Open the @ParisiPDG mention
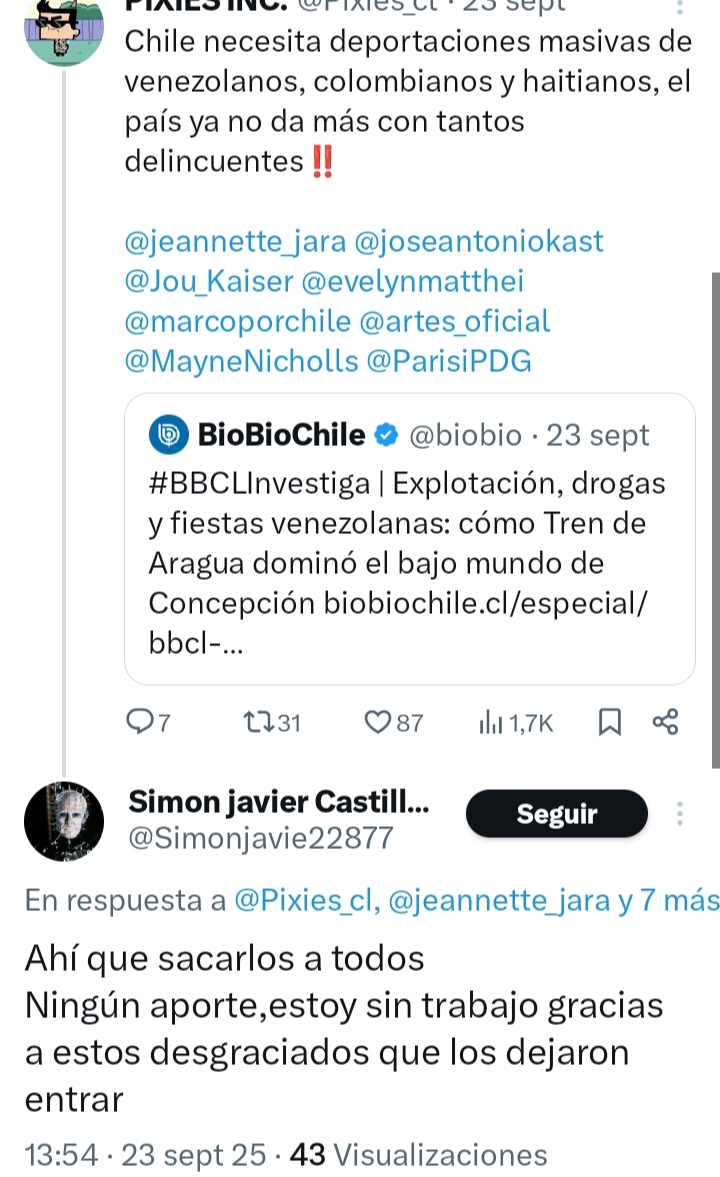This screenshot has height=1177, width=720. click(450, 361)
